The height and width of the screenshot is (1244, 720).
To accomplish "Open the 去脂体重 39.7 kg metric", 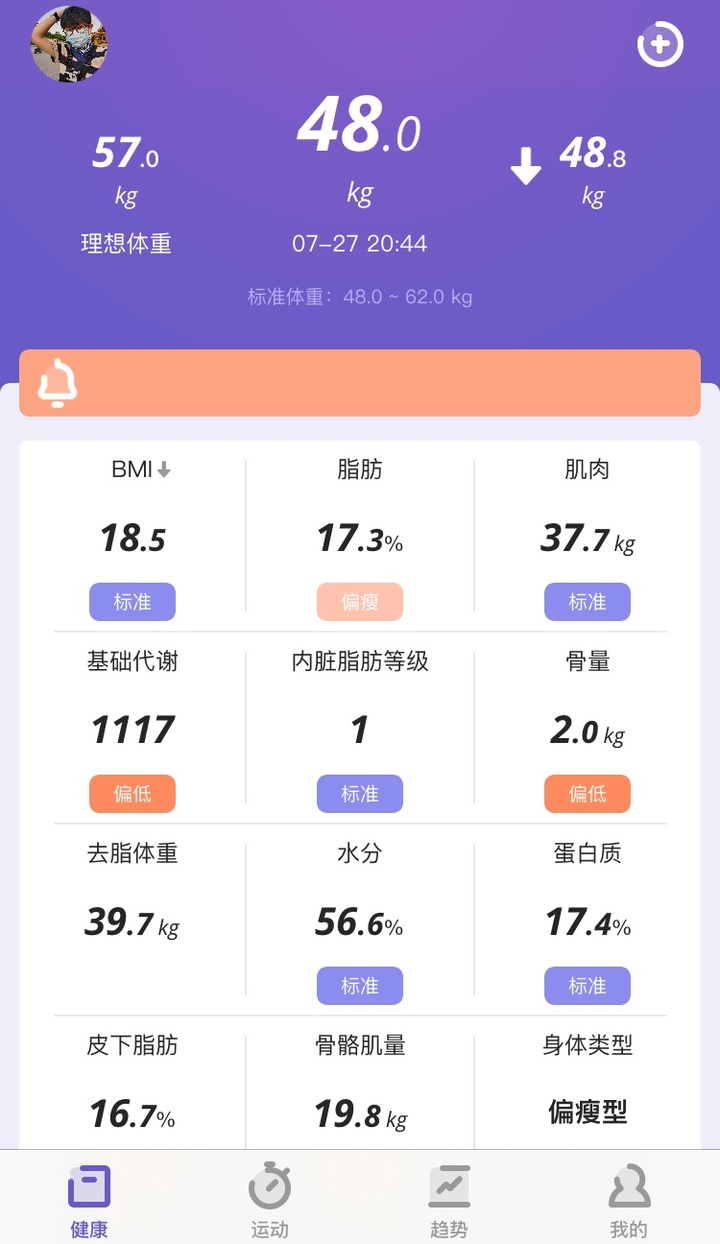I will [x=132, y=920].
